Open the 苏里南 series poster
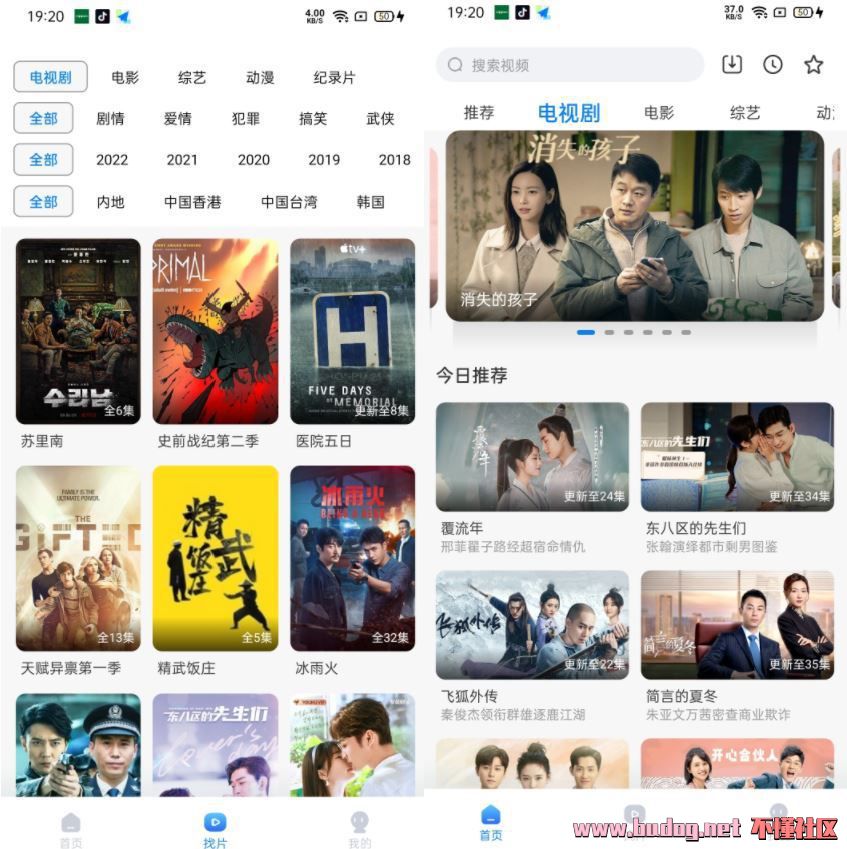847x849 pixels. 78,331
